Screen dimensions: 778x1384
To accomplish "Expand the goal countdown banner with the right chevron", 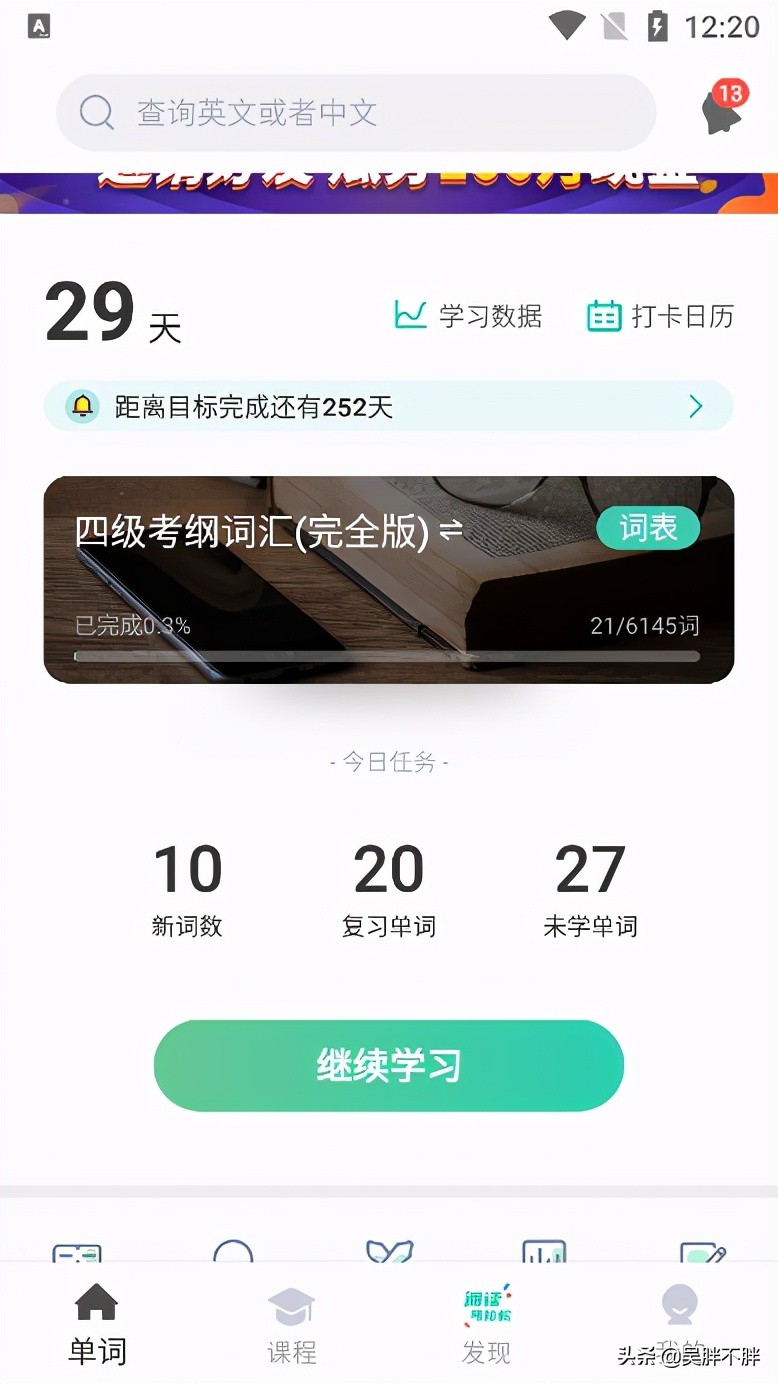I will click(x=697, y=406).
